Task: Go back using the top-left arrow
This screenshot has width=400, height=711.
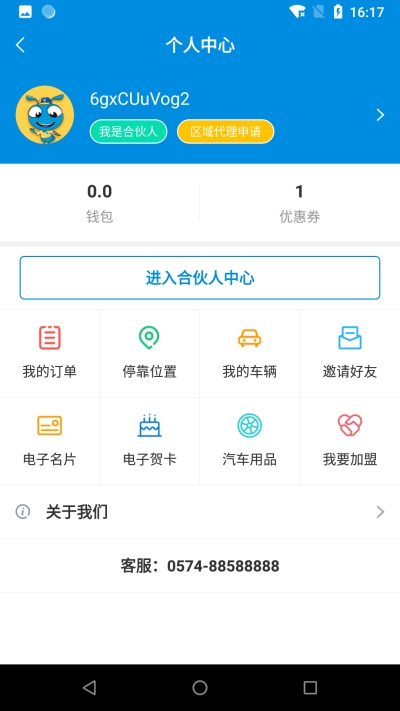Action: 20,45
